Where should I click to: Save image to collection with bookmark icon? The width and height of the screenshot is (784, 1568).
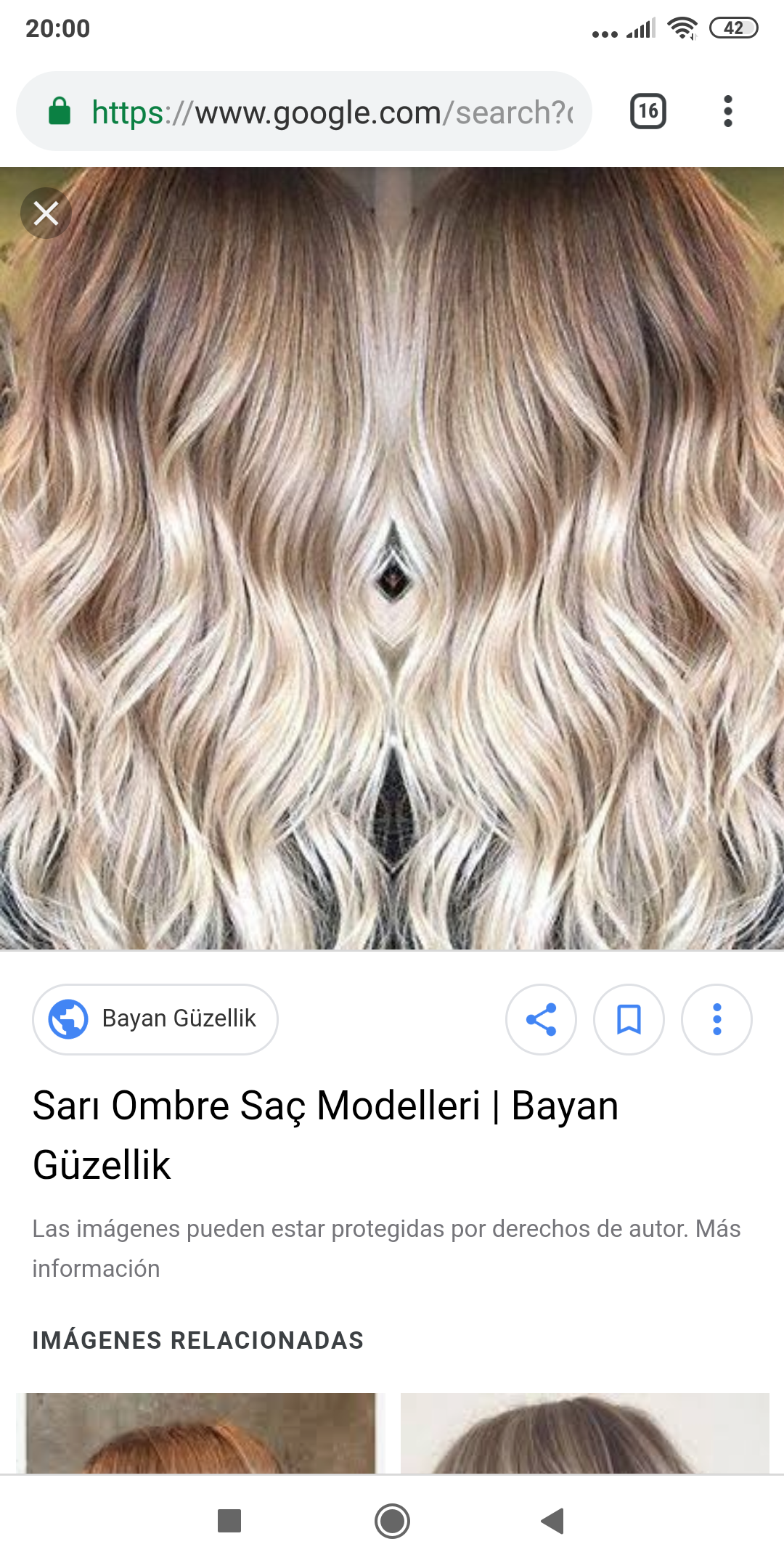629,1019
